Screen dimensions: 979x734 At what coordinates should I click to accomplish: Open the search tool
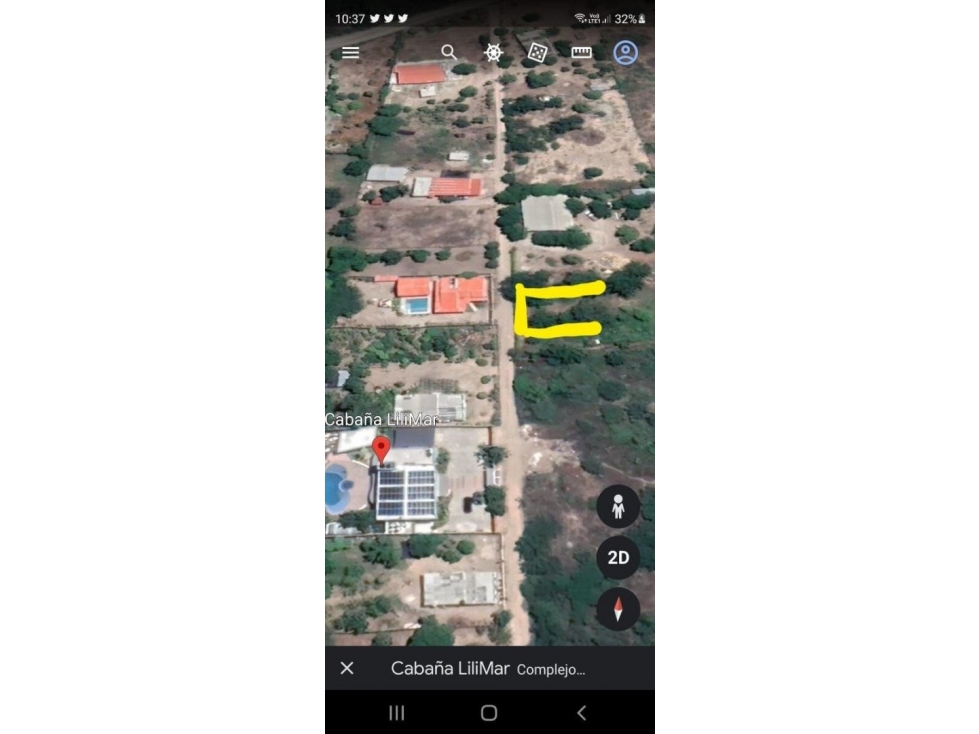[x=449, y=52]
